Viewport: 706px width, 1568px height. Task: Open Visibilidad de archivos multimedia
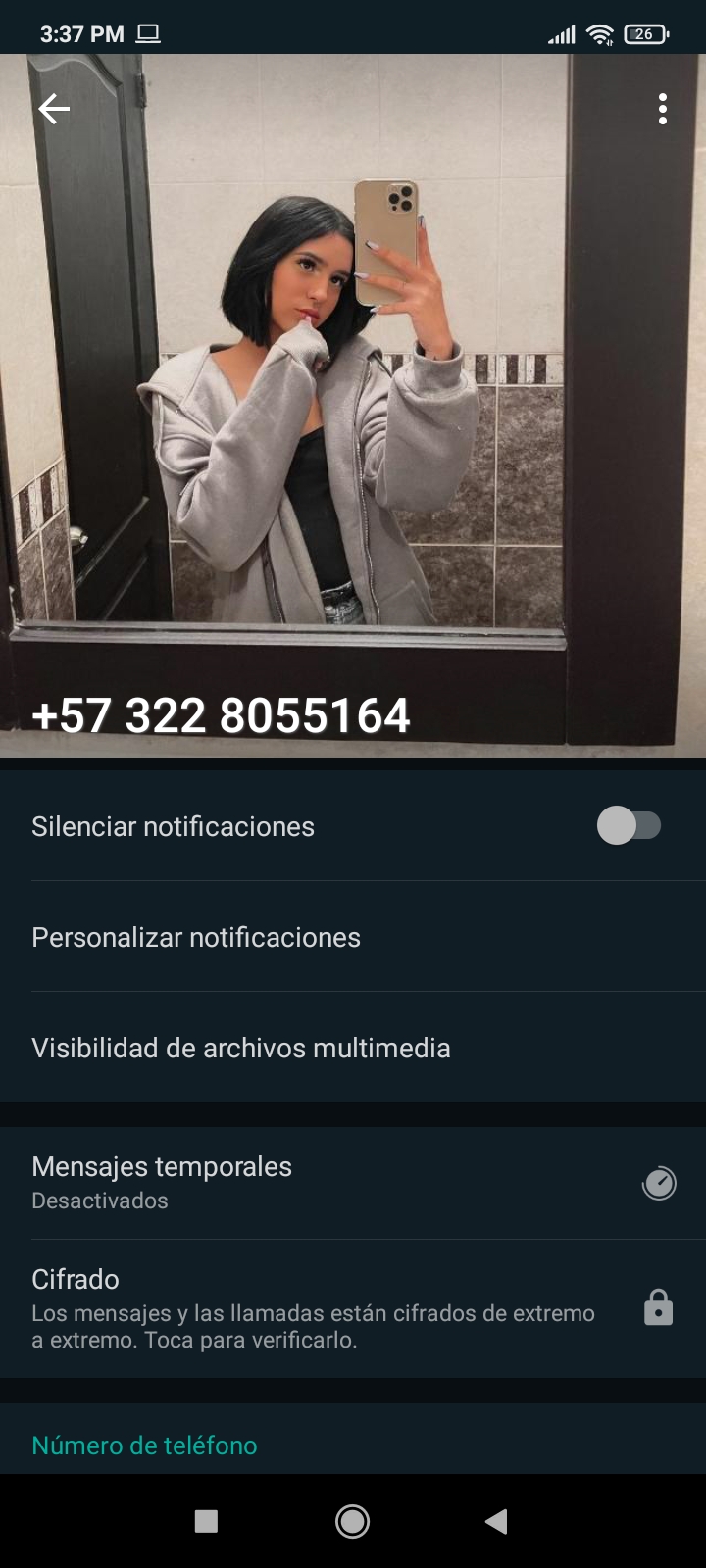click(353, 1048)
